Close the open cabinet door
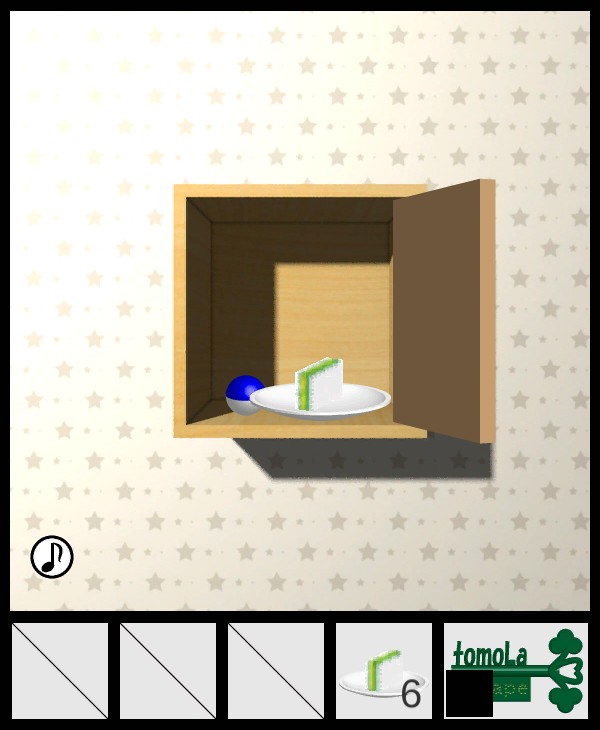Viewport: 600px width, 730px height. click(440, 310)
